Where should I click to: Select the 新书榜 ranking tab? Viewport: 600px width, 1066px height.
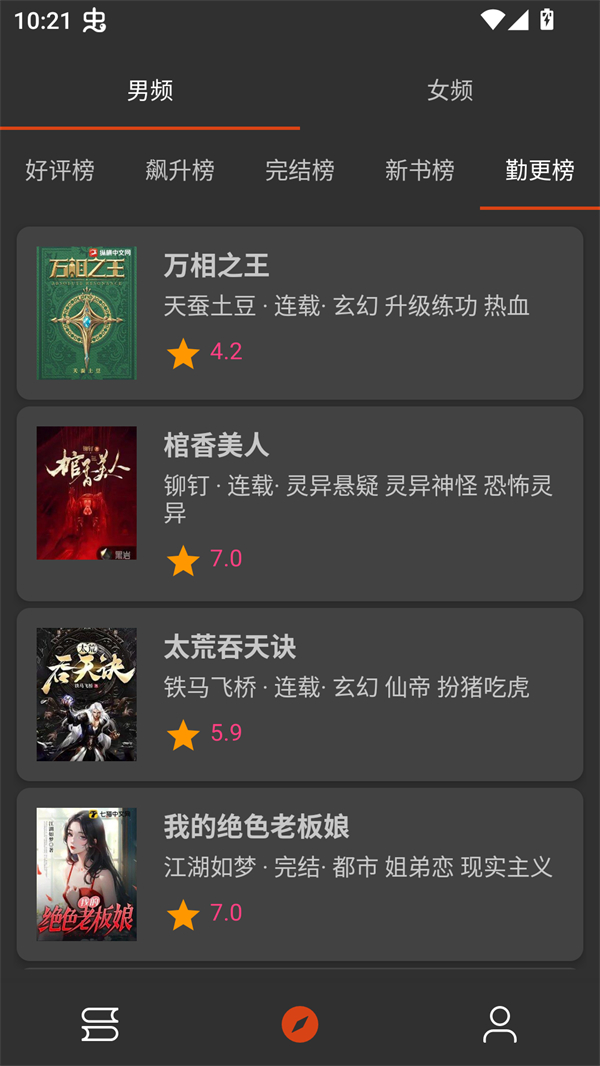click(x=420, y=170)
